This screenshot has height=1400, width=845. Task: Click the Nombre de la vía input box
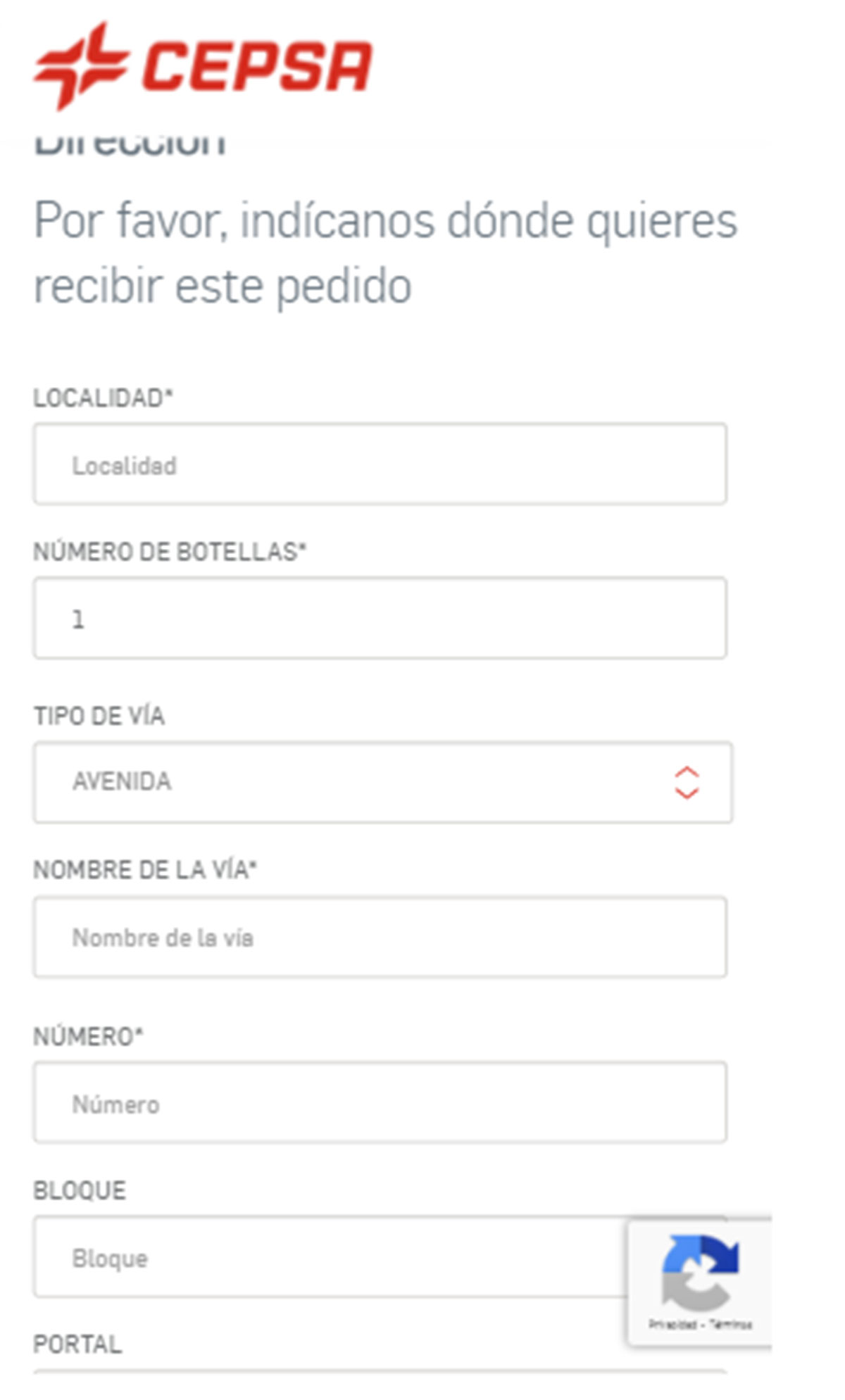pos(380,938)
